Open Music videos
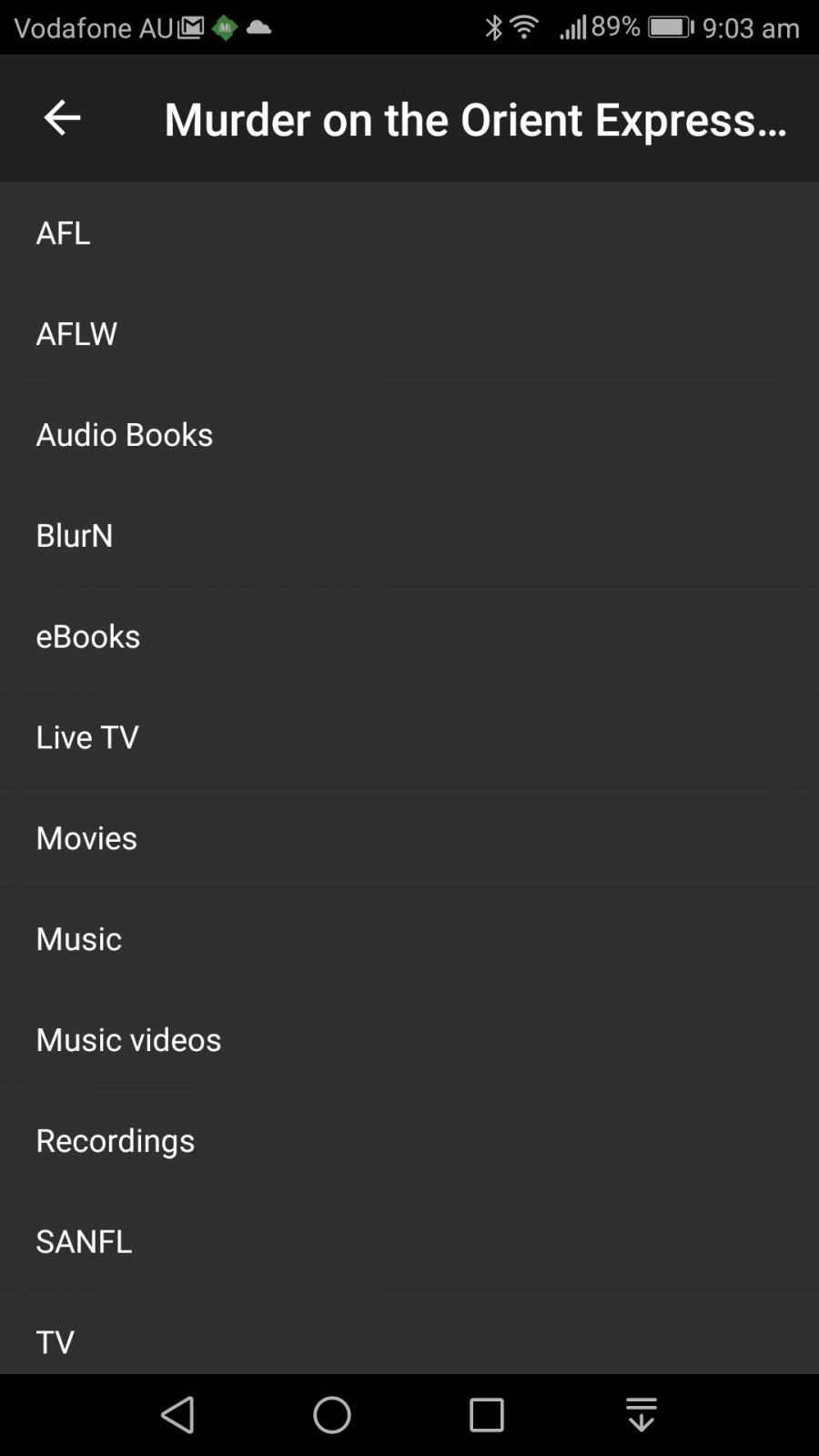 tap(128, 1040)
